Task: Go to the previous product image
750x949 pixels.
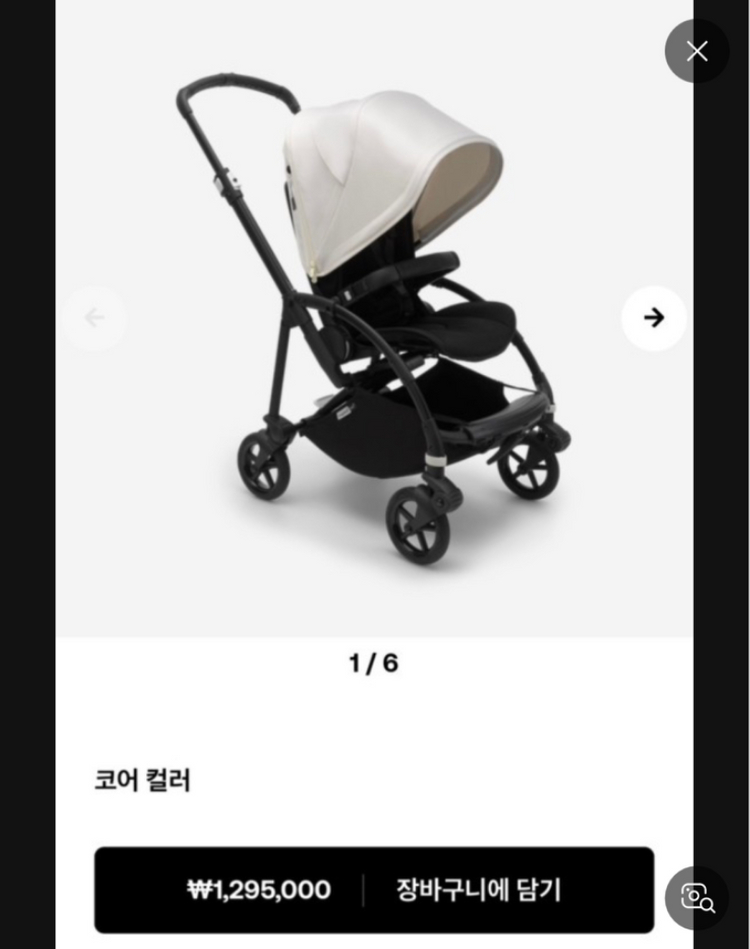Action: [x=94, y=318]
